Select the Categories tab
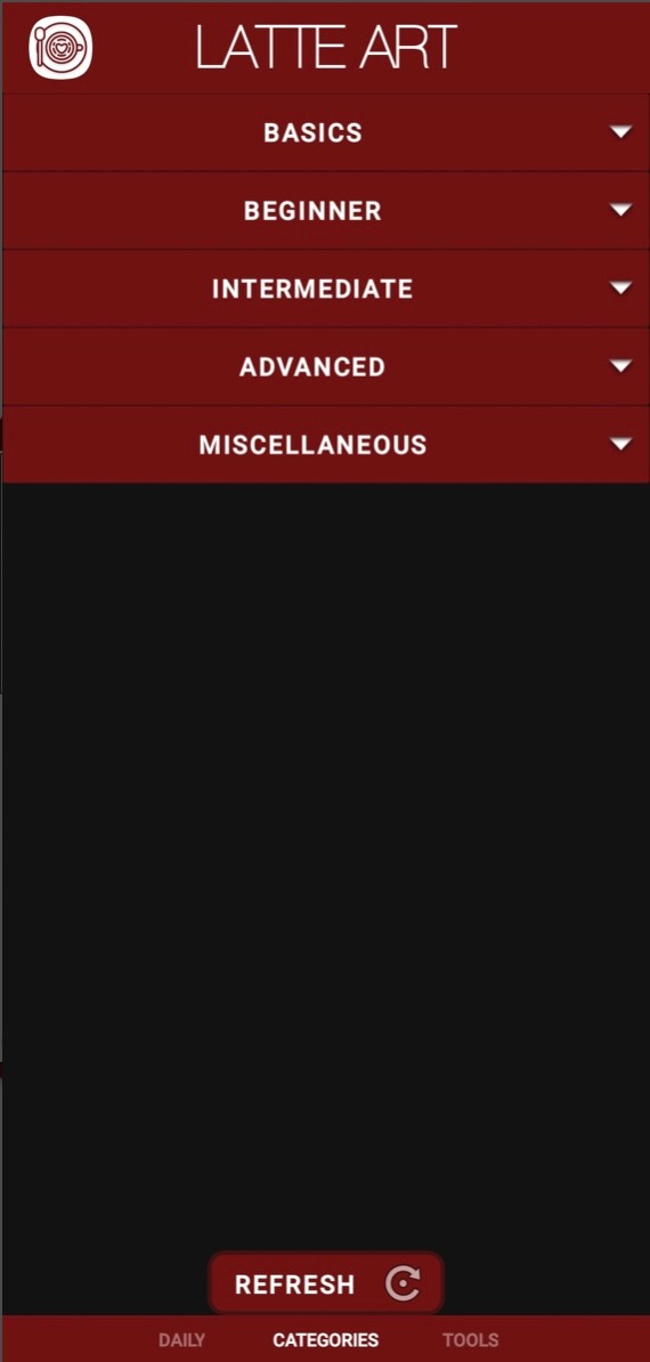Screen dimensions: 650x1362 326,1340
